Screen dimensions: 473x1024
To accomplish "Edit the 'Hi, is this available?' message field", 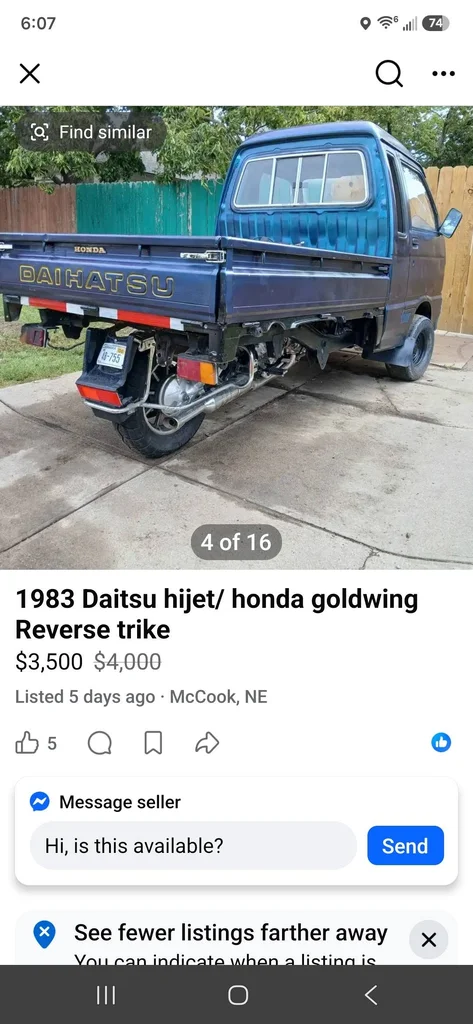I will 193,846.
